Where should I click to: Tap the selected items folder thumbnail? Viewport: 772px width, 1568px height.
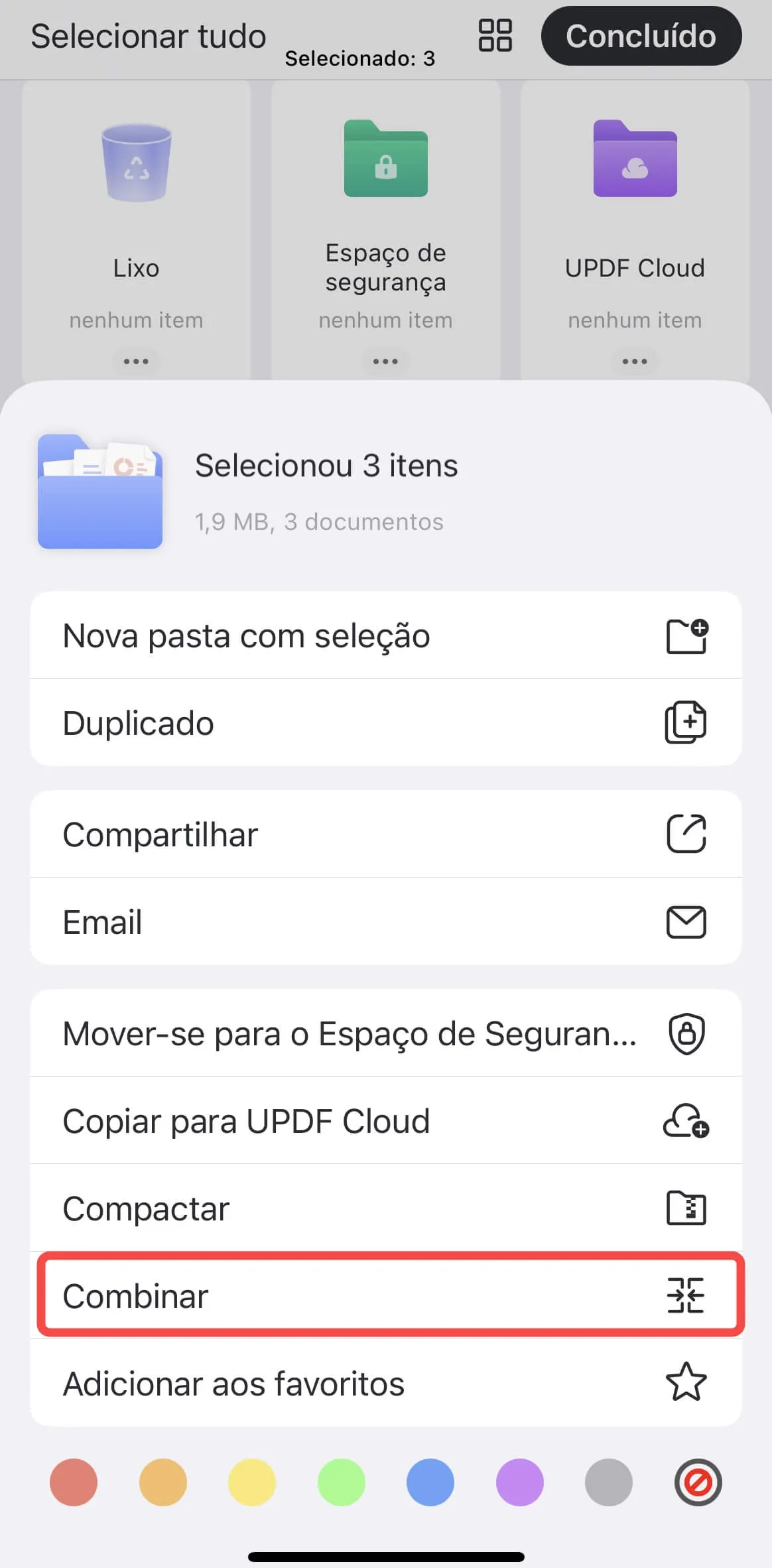(x=99, y=492)
